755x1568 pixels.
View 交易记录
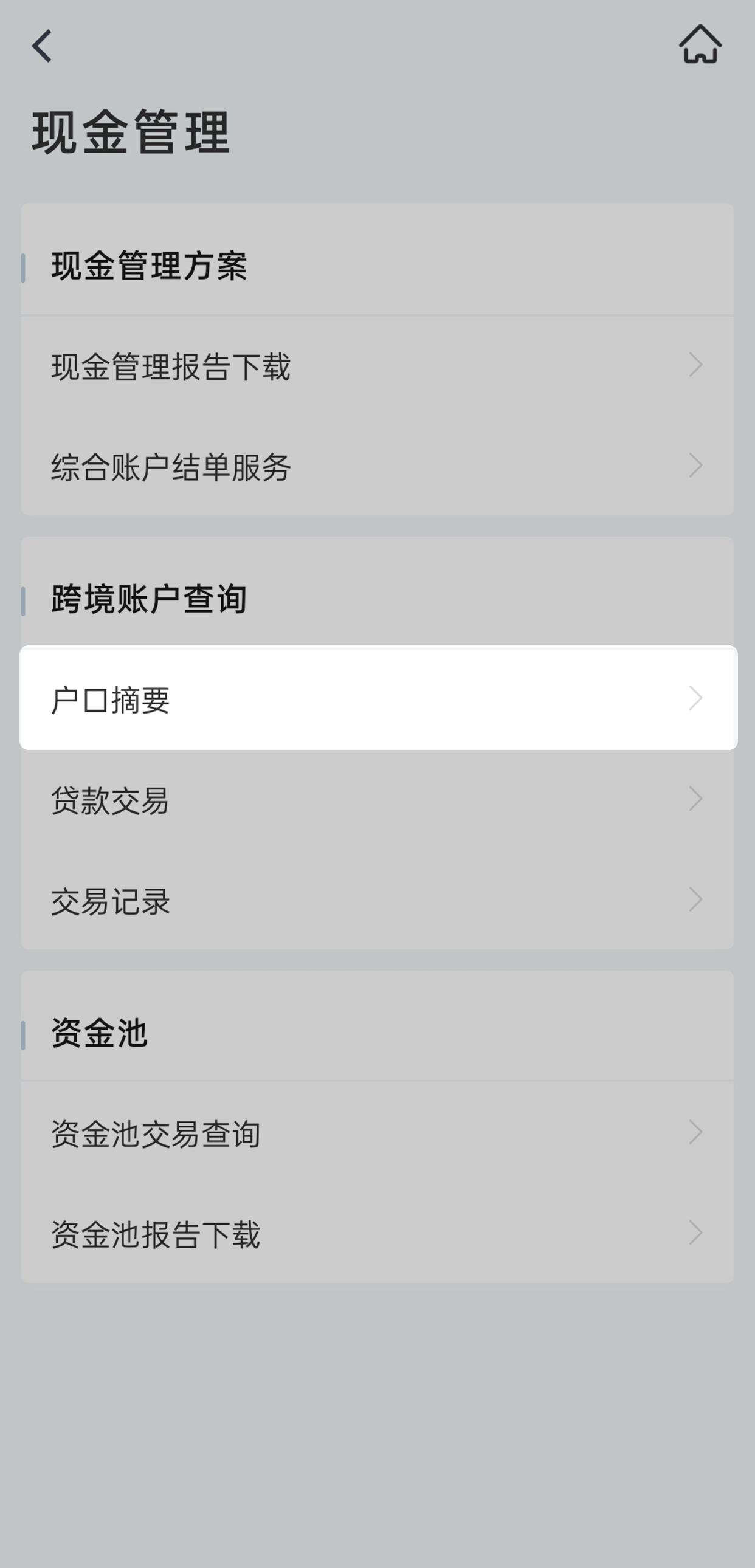pos(377,899)
